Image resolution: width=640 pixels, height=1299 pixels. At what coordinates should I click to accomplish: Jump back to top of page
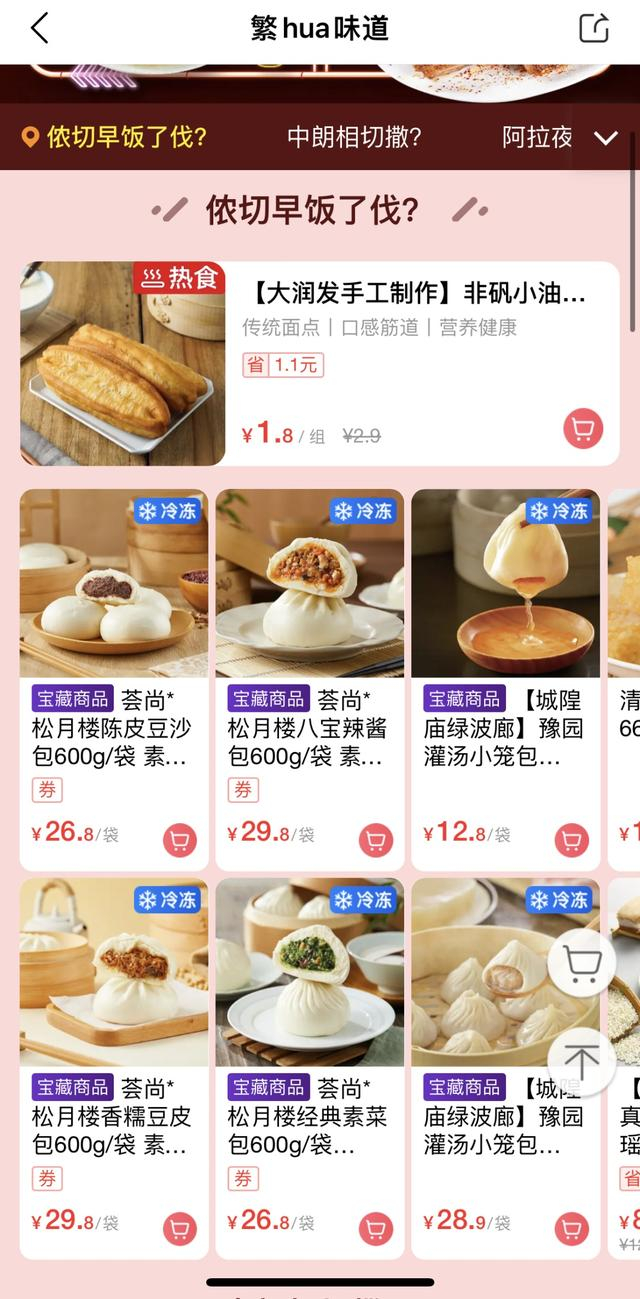582,1062
